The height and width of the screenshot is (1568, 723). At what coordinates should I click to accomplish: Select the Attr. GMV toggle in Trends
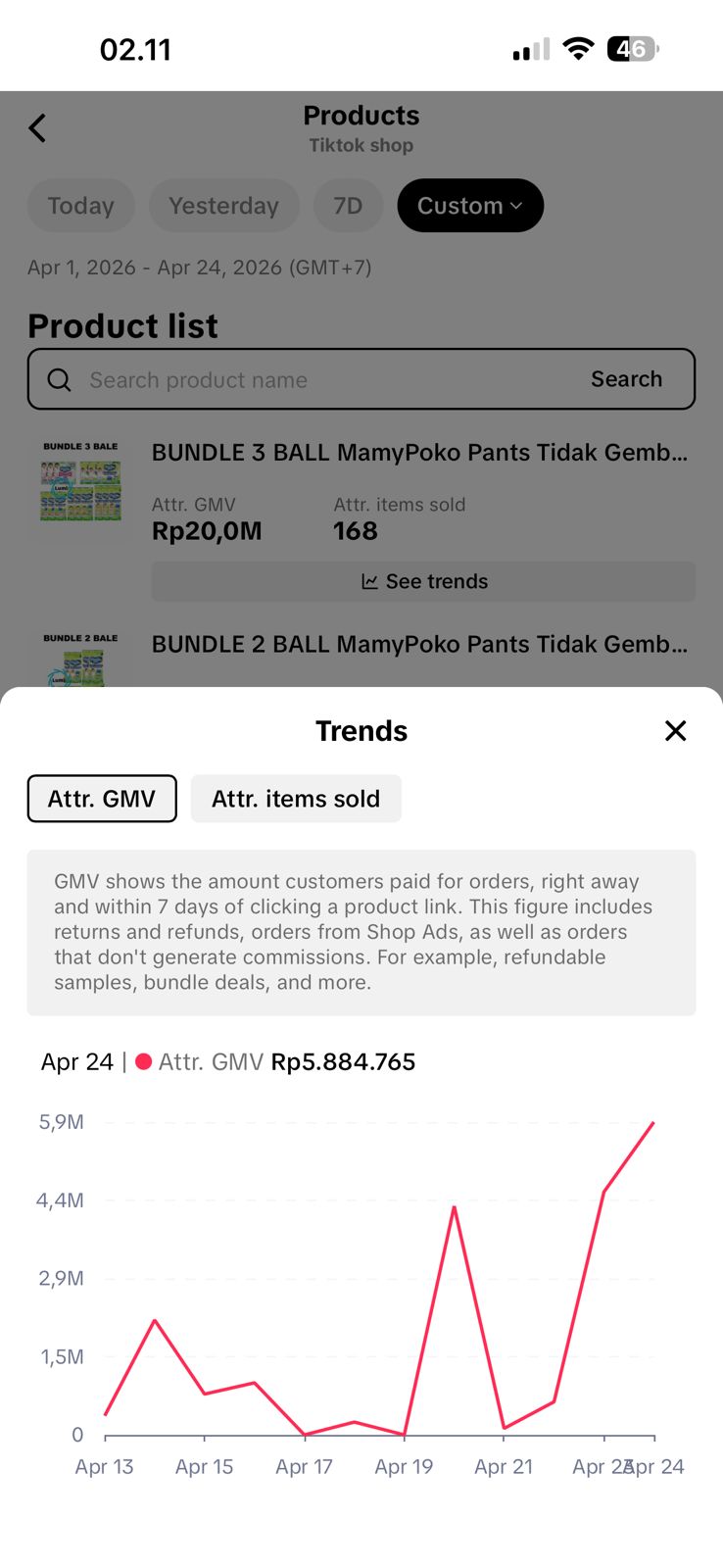(101, 798)
